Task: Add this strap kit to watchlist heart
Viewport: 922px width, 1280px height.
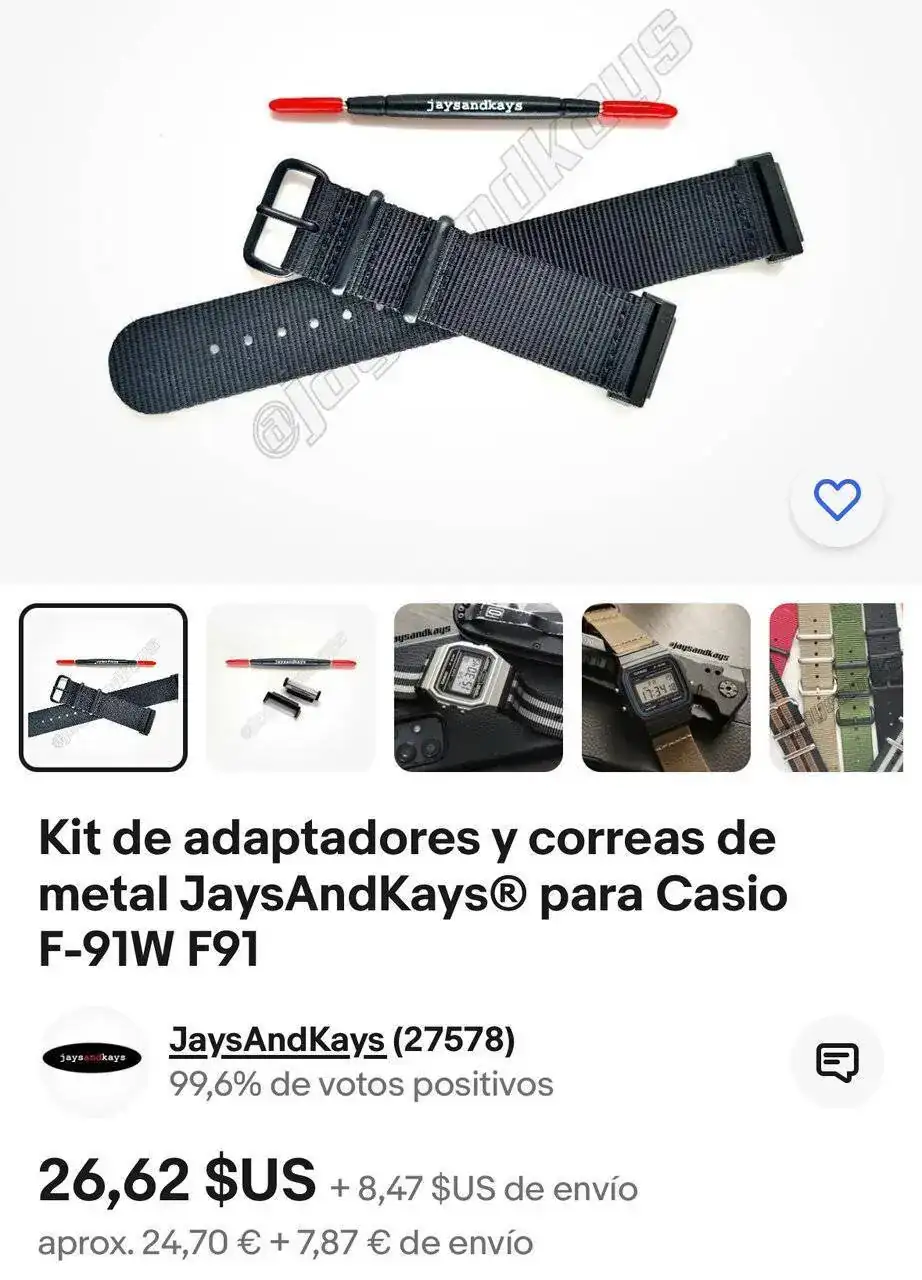Action: (x=837, y=500)
